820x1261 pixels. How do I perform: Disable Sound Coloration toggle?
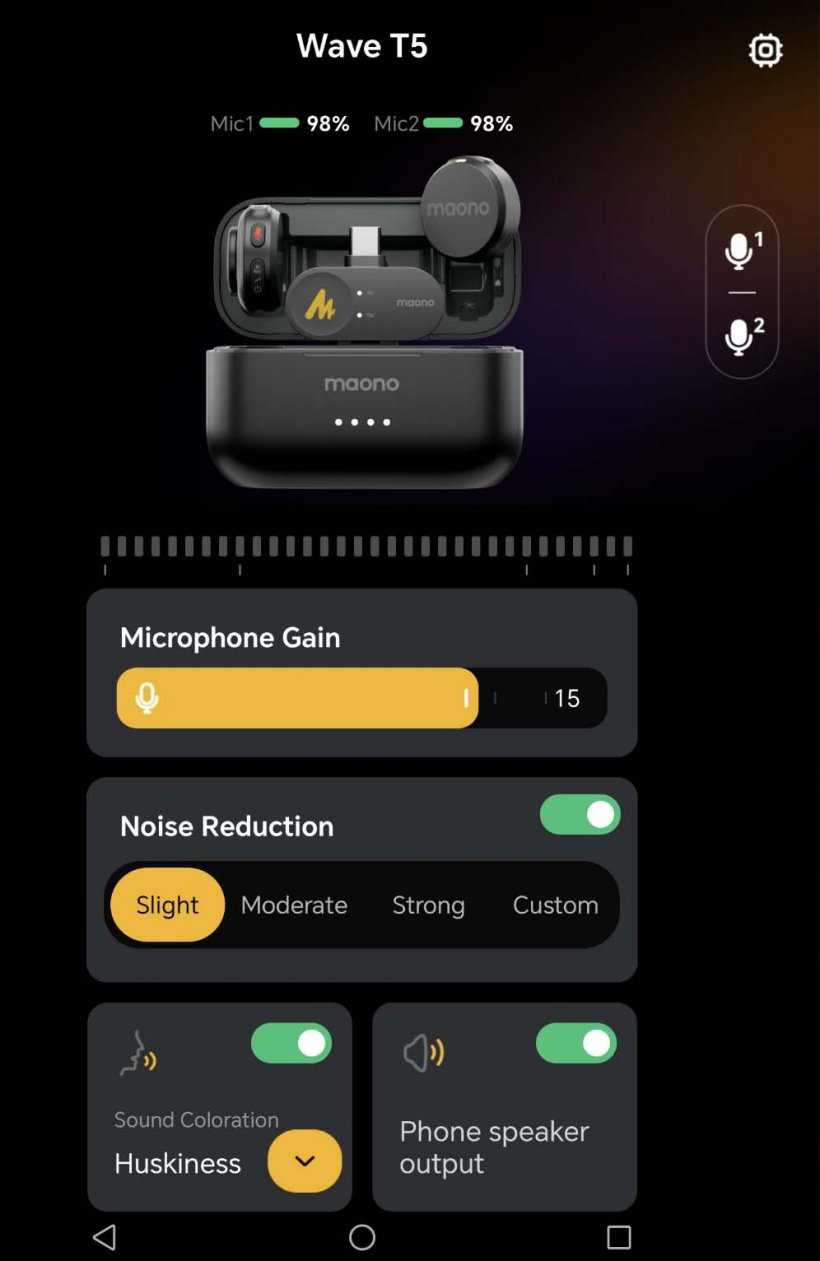click(x=291, y=1043)
